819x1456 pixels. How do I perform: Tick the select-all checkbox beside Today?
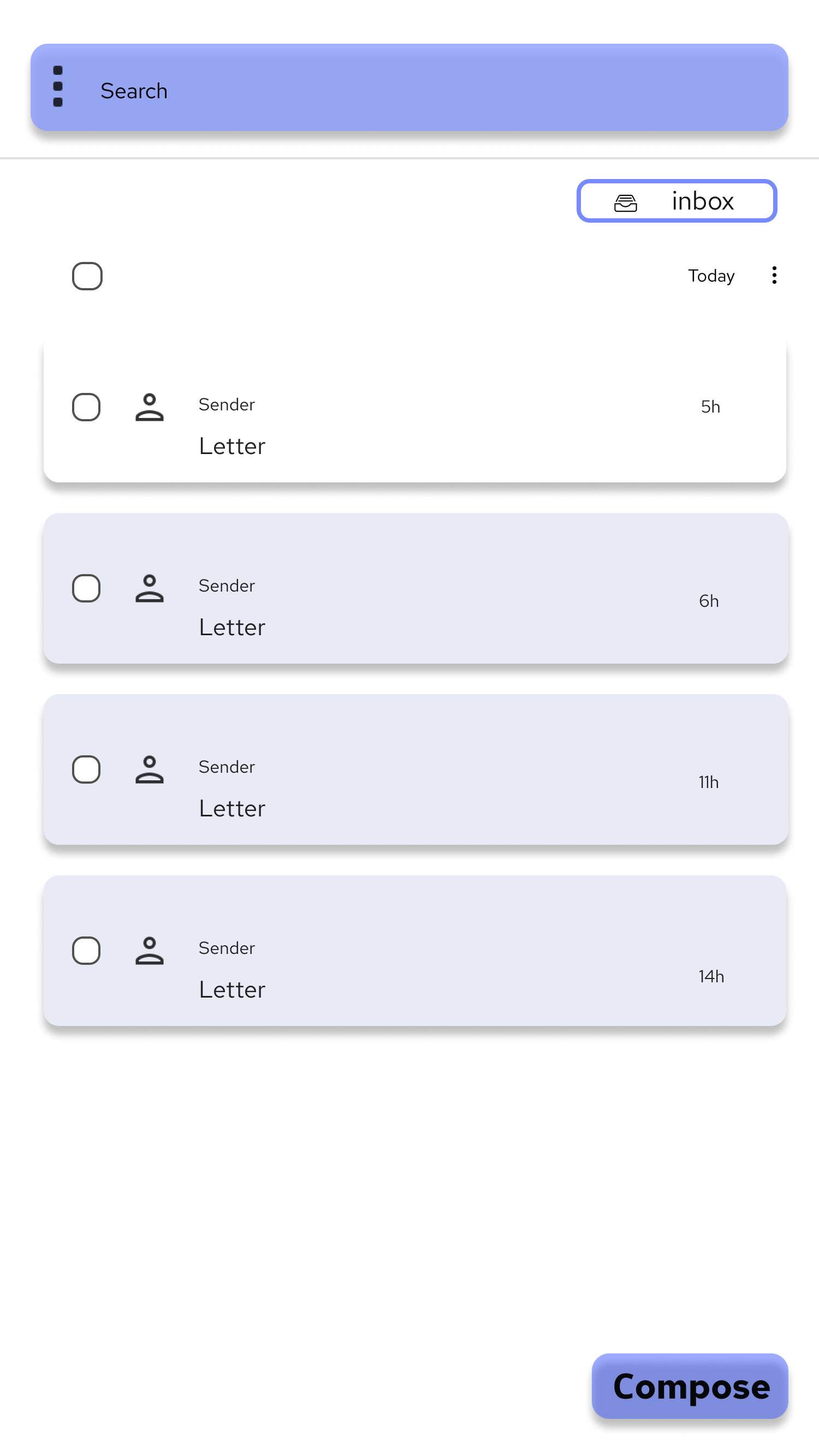(87, 276)
